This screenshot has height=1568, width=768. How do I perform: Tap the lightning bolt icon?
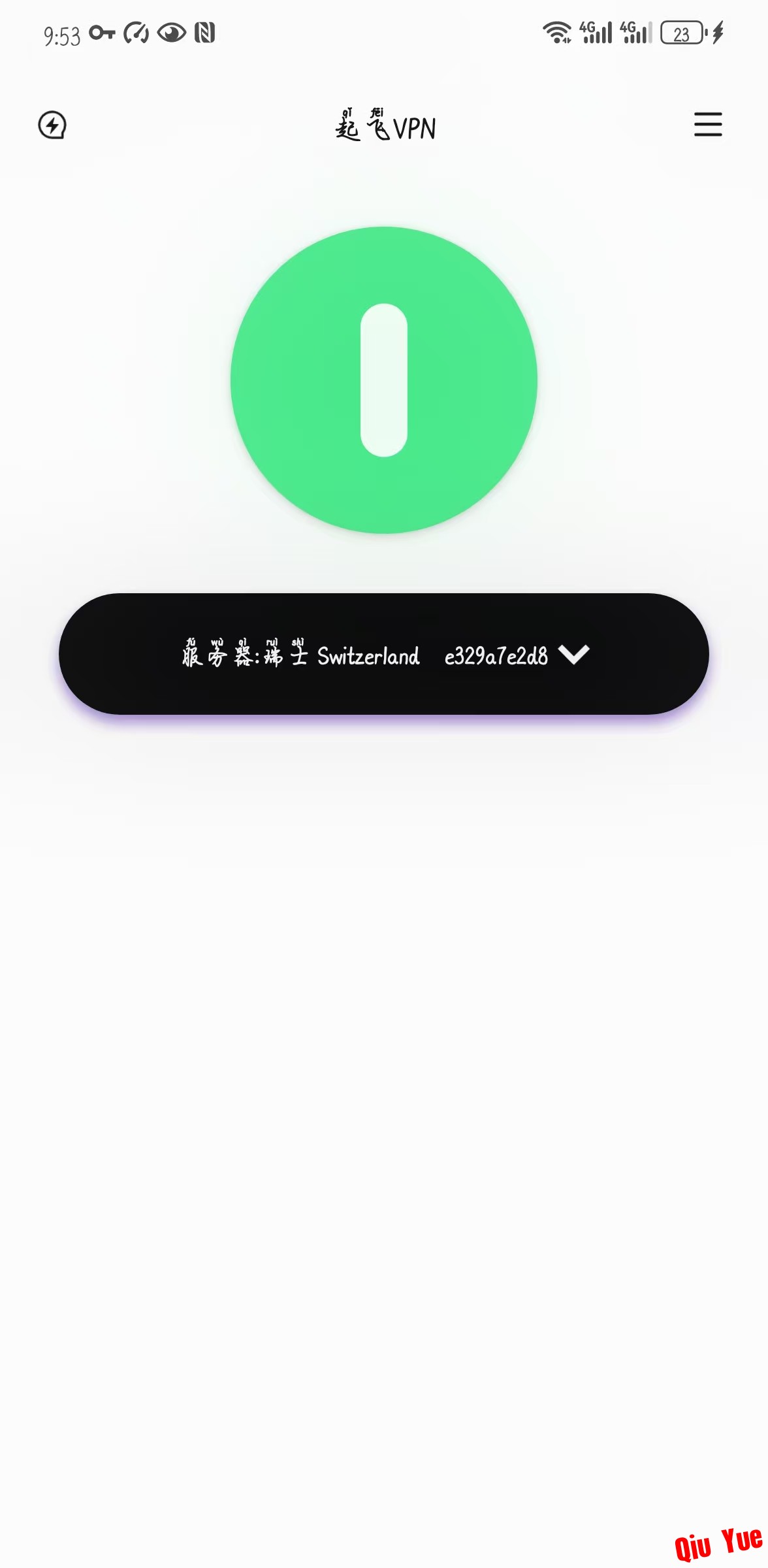[x=52, y=125]
